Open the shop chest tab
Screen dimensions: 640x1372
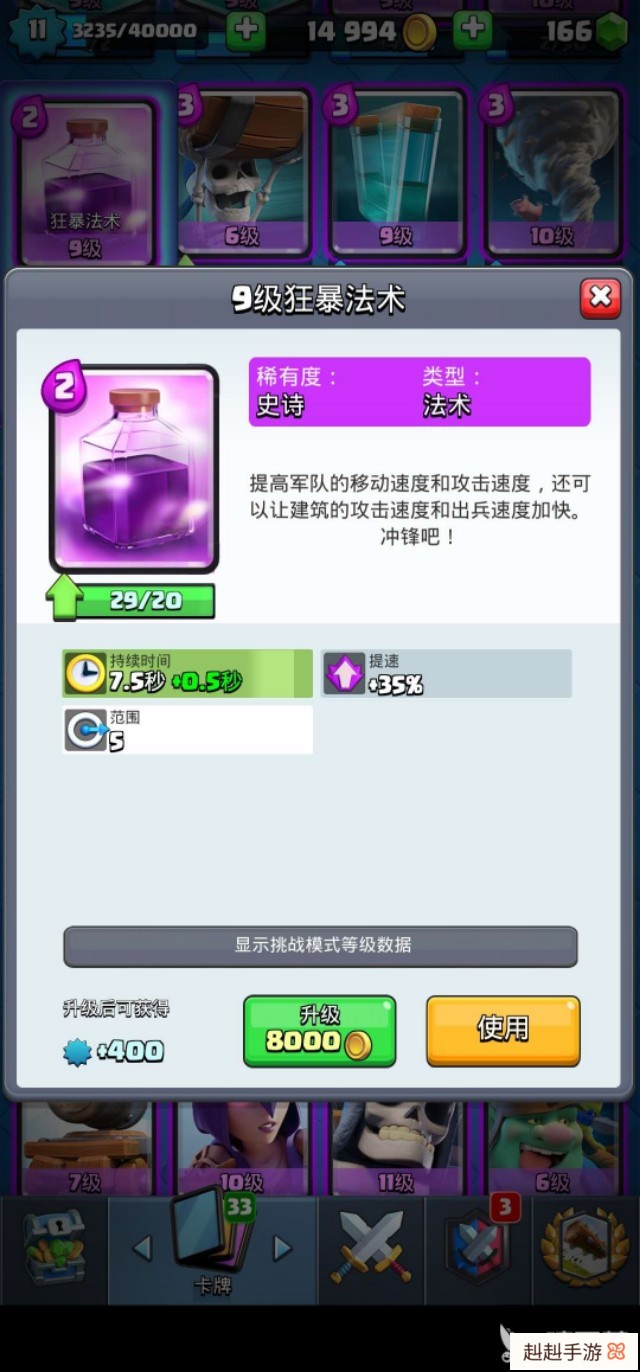coord(53,1245)
